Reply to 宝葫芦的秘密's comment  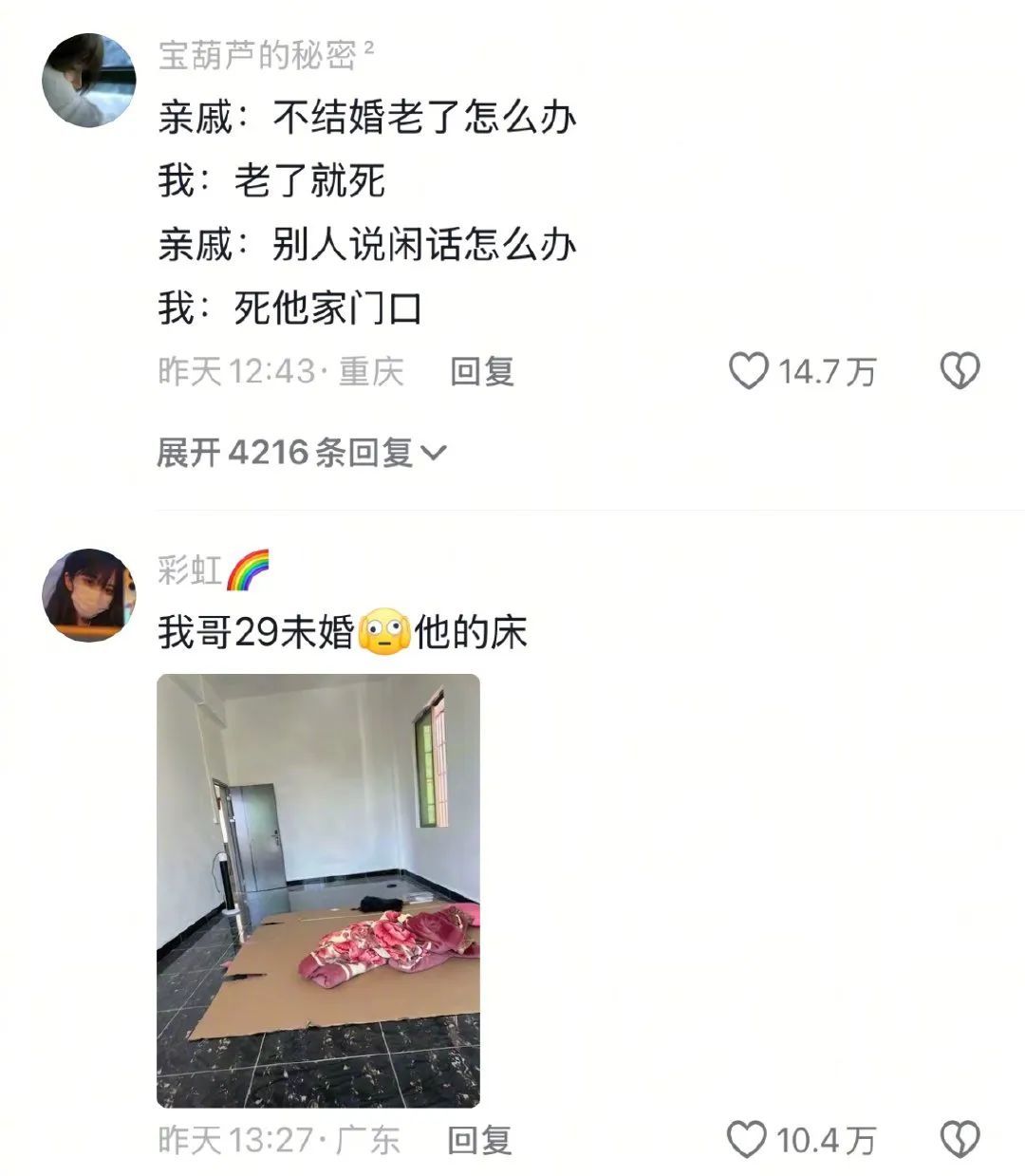pos(482,371)
